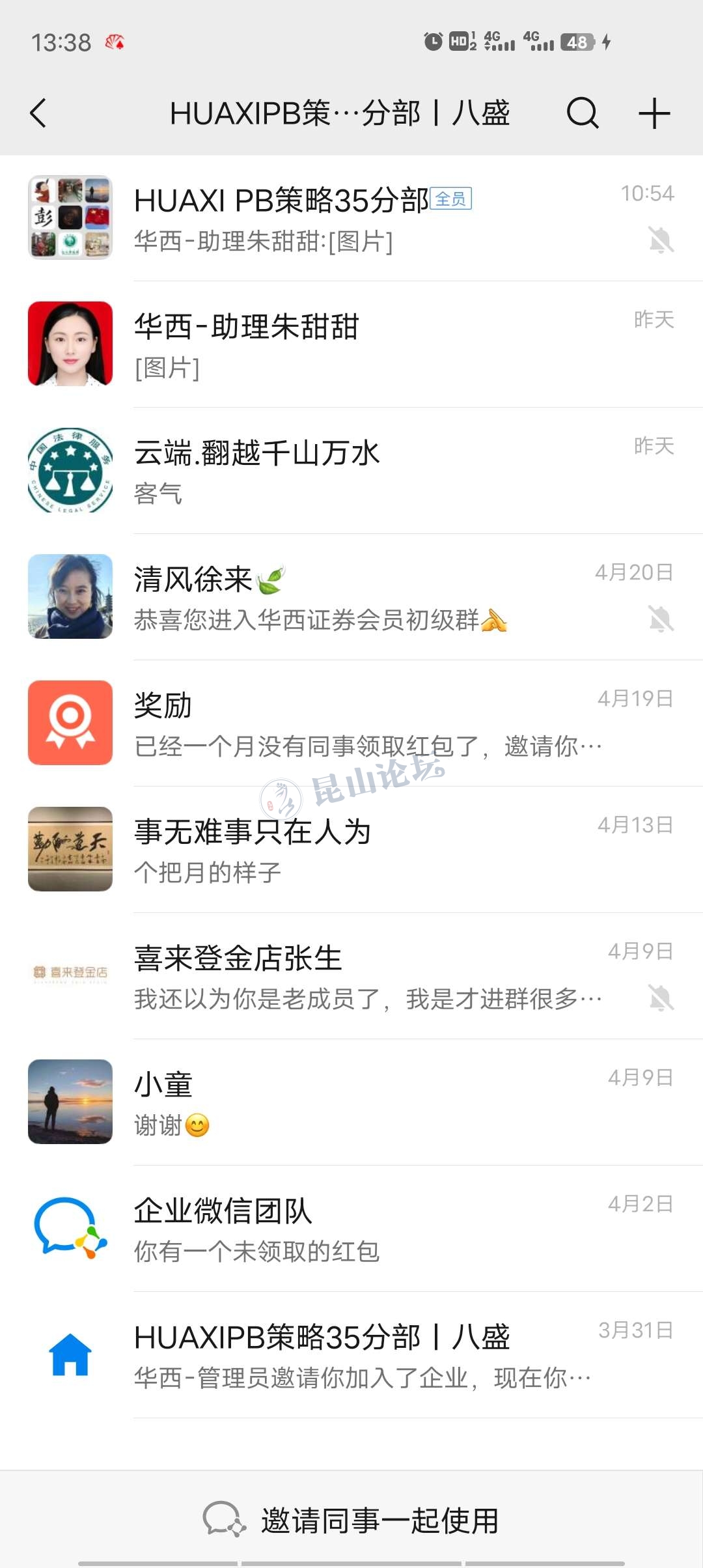Open the chat with 华西-助理朱甜甜
The height and width of the screenshot is (1568, 703).
(351, 344)
